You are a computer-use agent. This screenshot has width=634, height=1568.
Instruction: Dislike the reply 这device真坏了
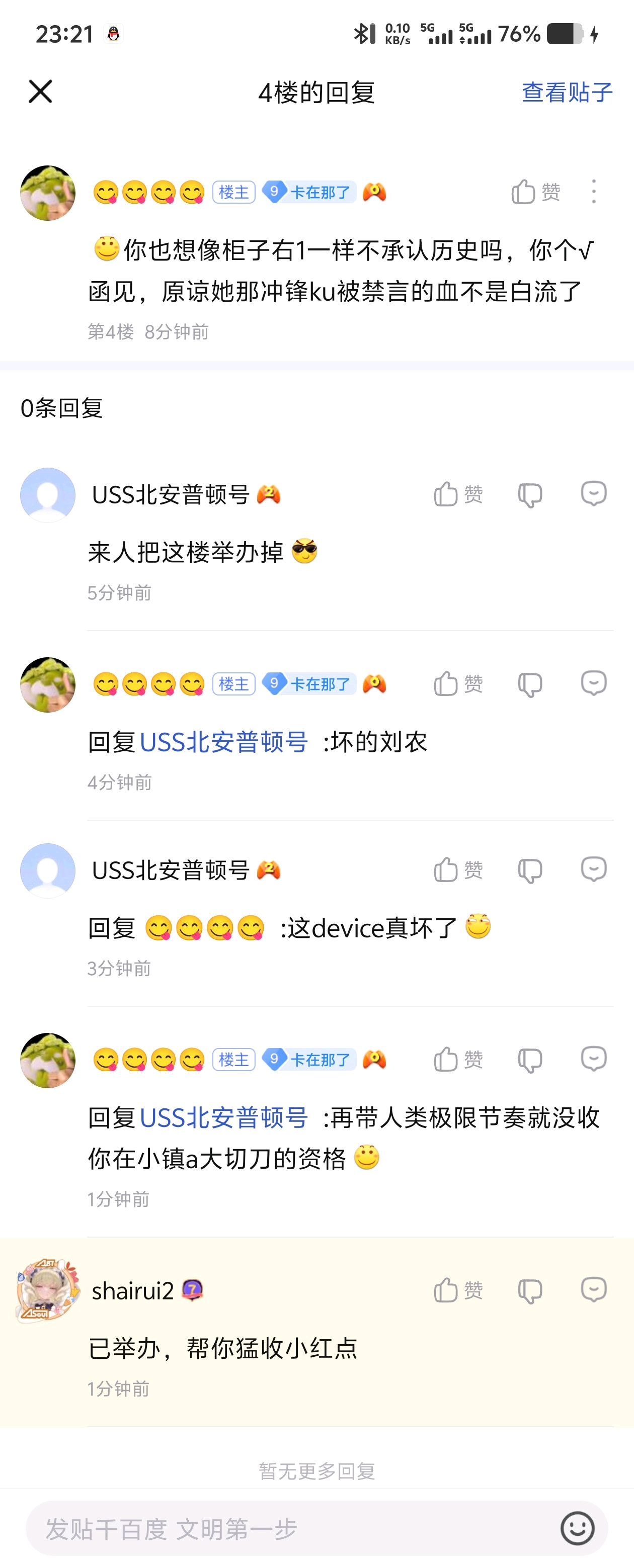(x=530, y=870)
